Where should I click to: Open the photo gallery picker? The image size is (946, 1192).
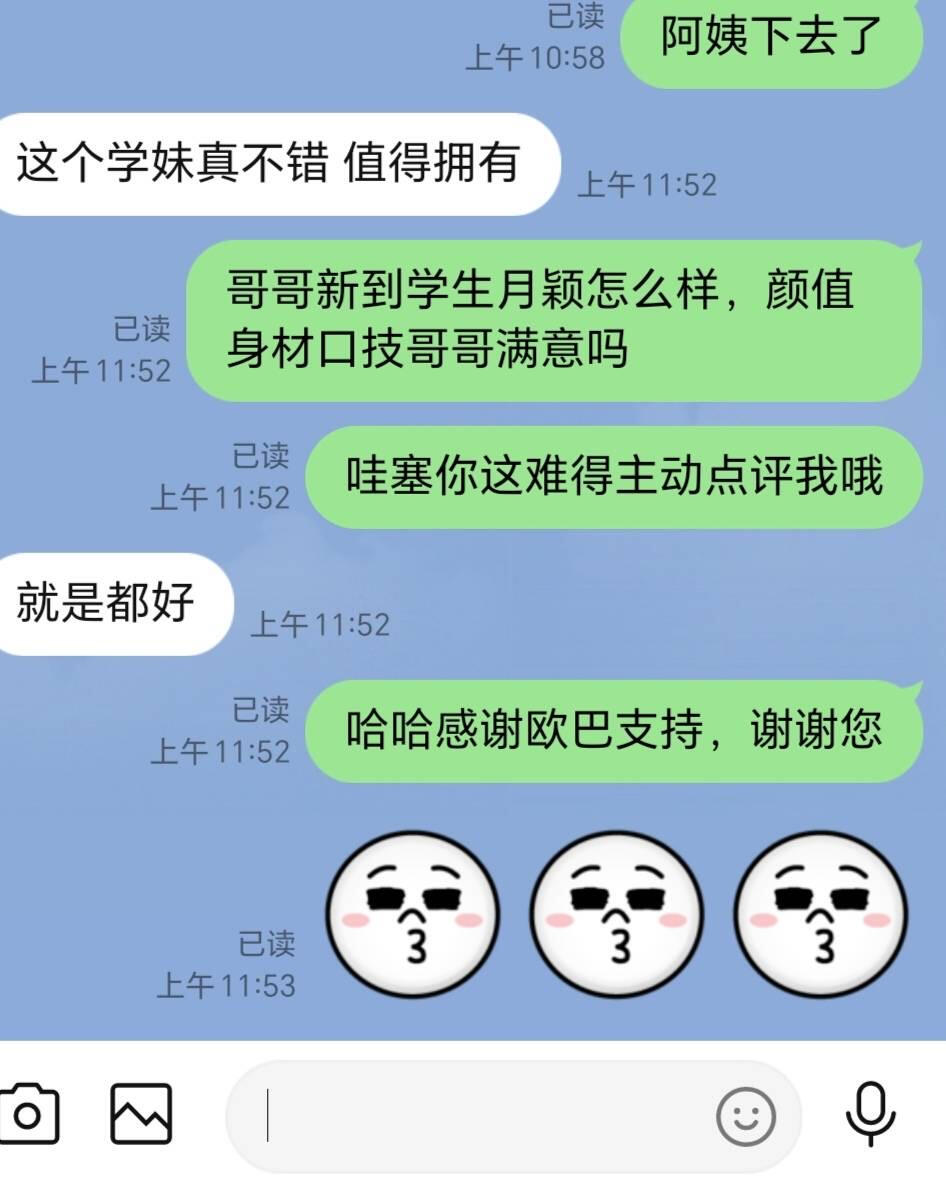pyautogui.click(x=141, y=1114)
